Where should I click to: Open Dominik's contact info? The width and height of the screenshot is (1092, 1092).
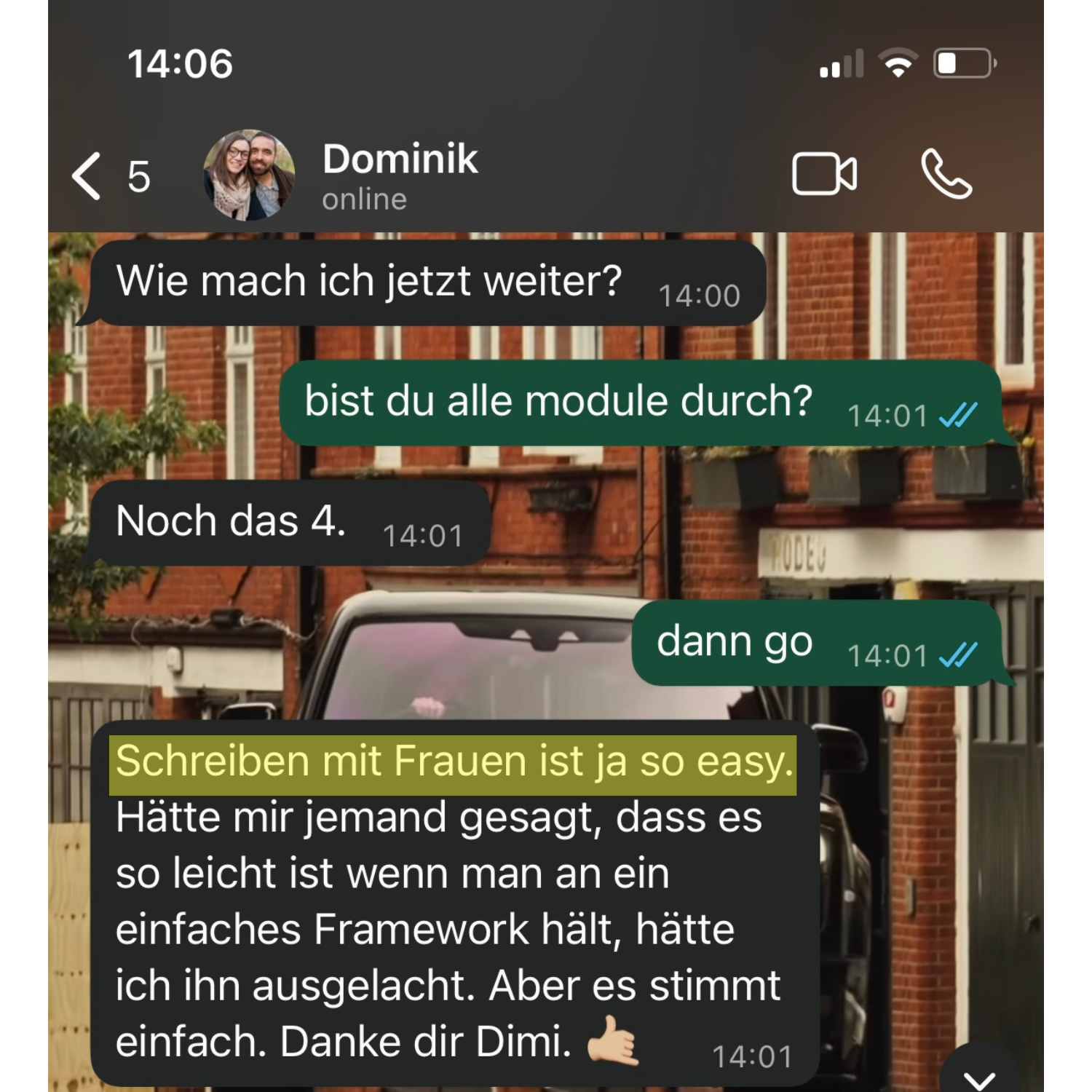(x=400, y=175)
